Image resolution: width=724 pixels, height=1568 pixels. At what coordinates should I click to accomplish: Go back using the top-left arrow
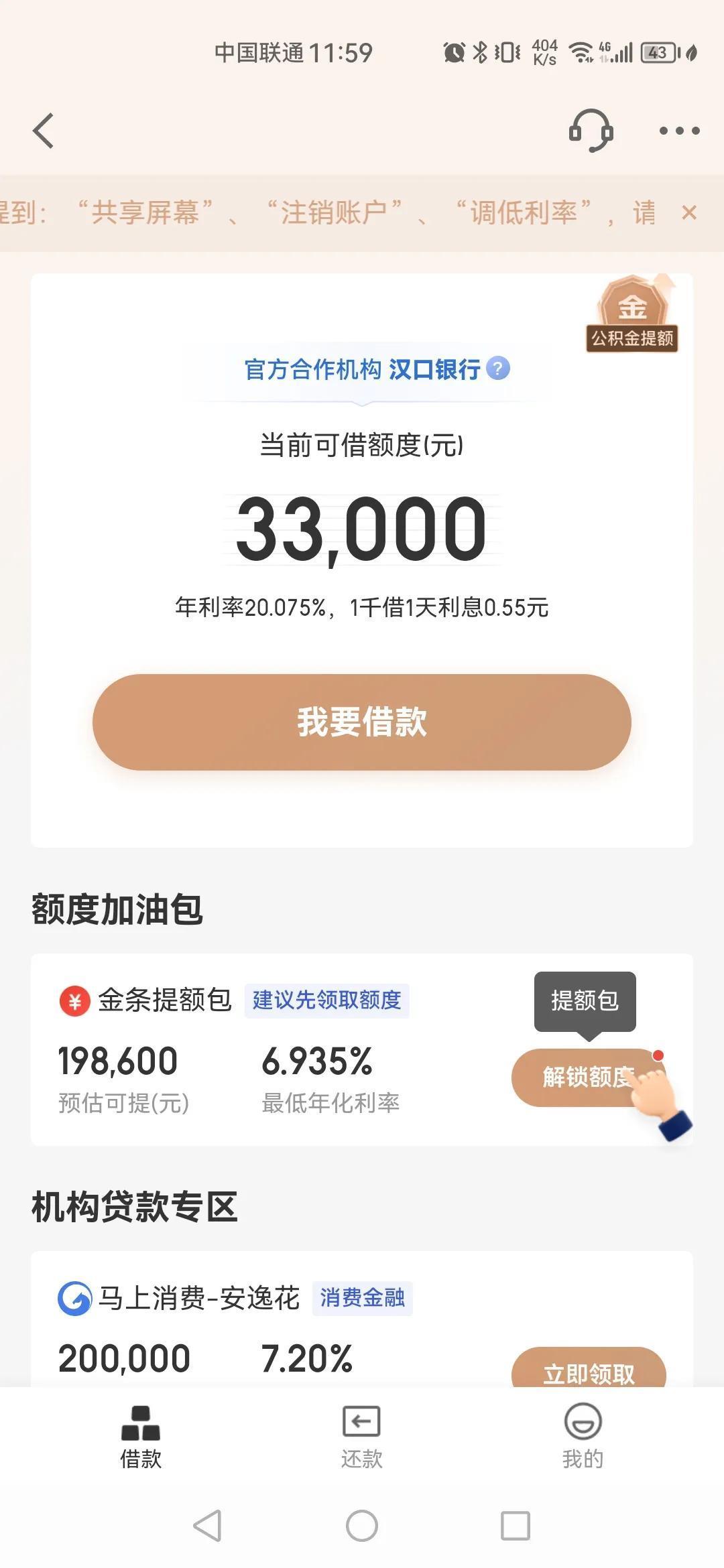coord(44,130)
